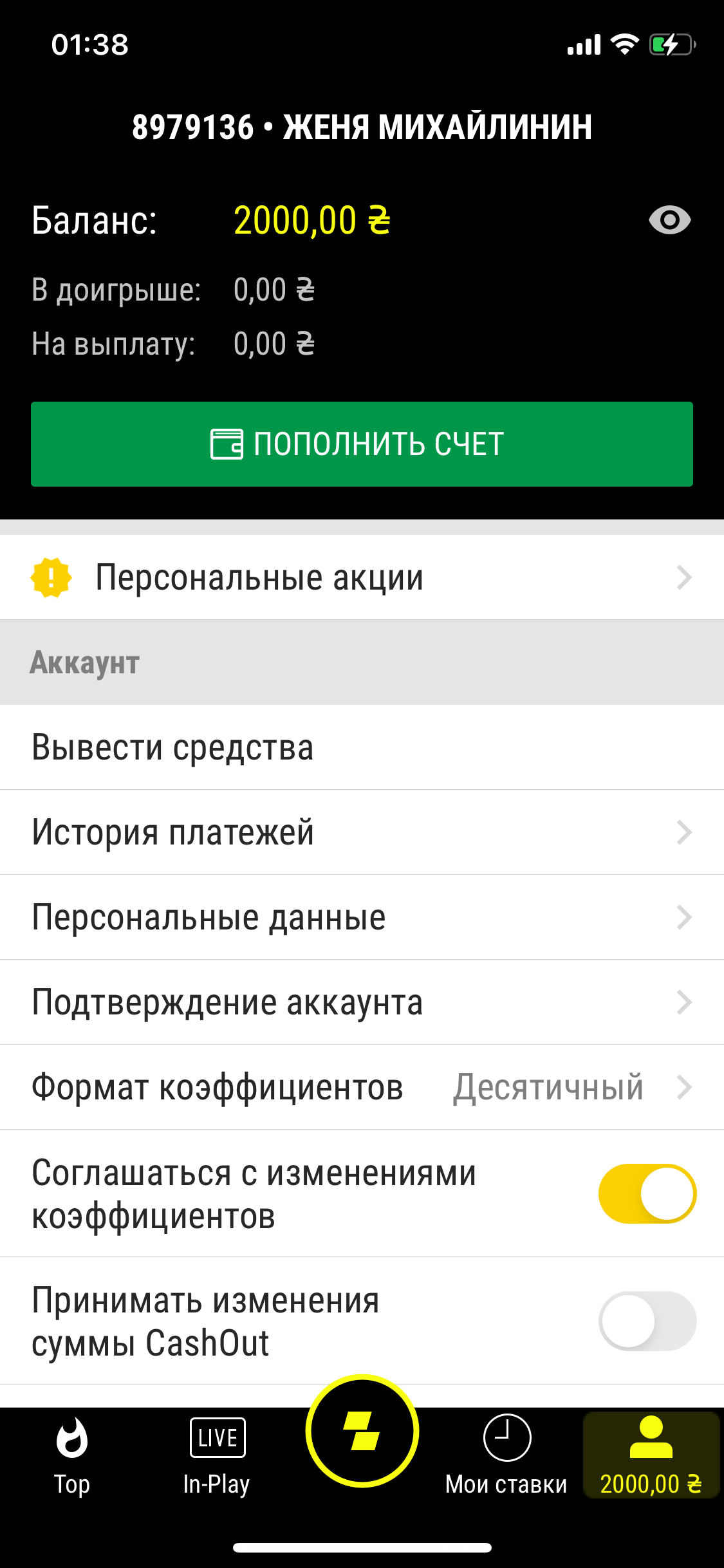Tap the Пополнить счет button
The image size is (724, 1568).
pyautogui.click(x=362, y=444)
